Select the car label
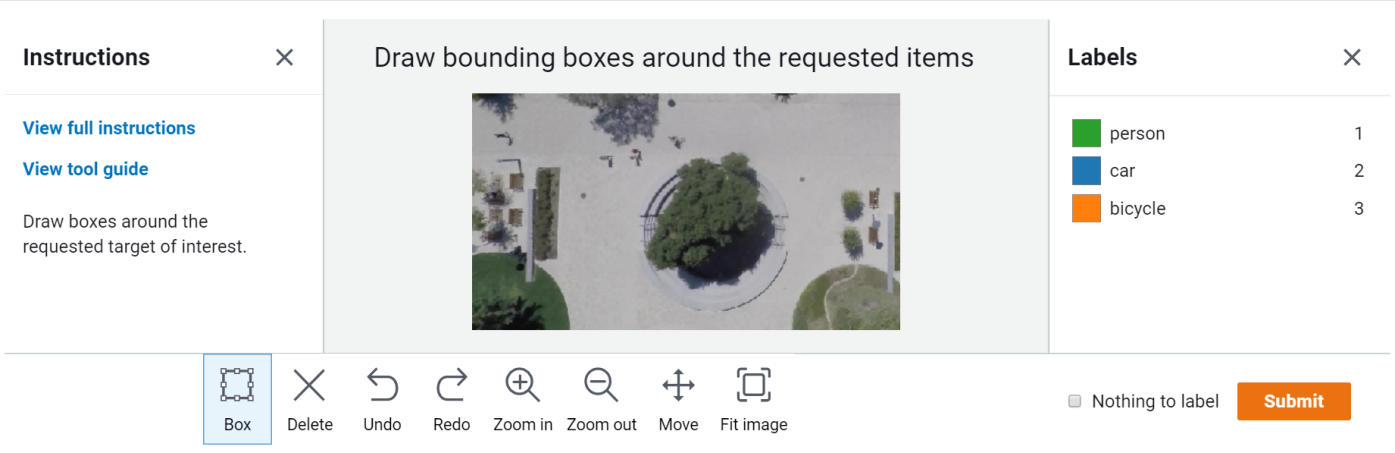 coord(1122,171)
